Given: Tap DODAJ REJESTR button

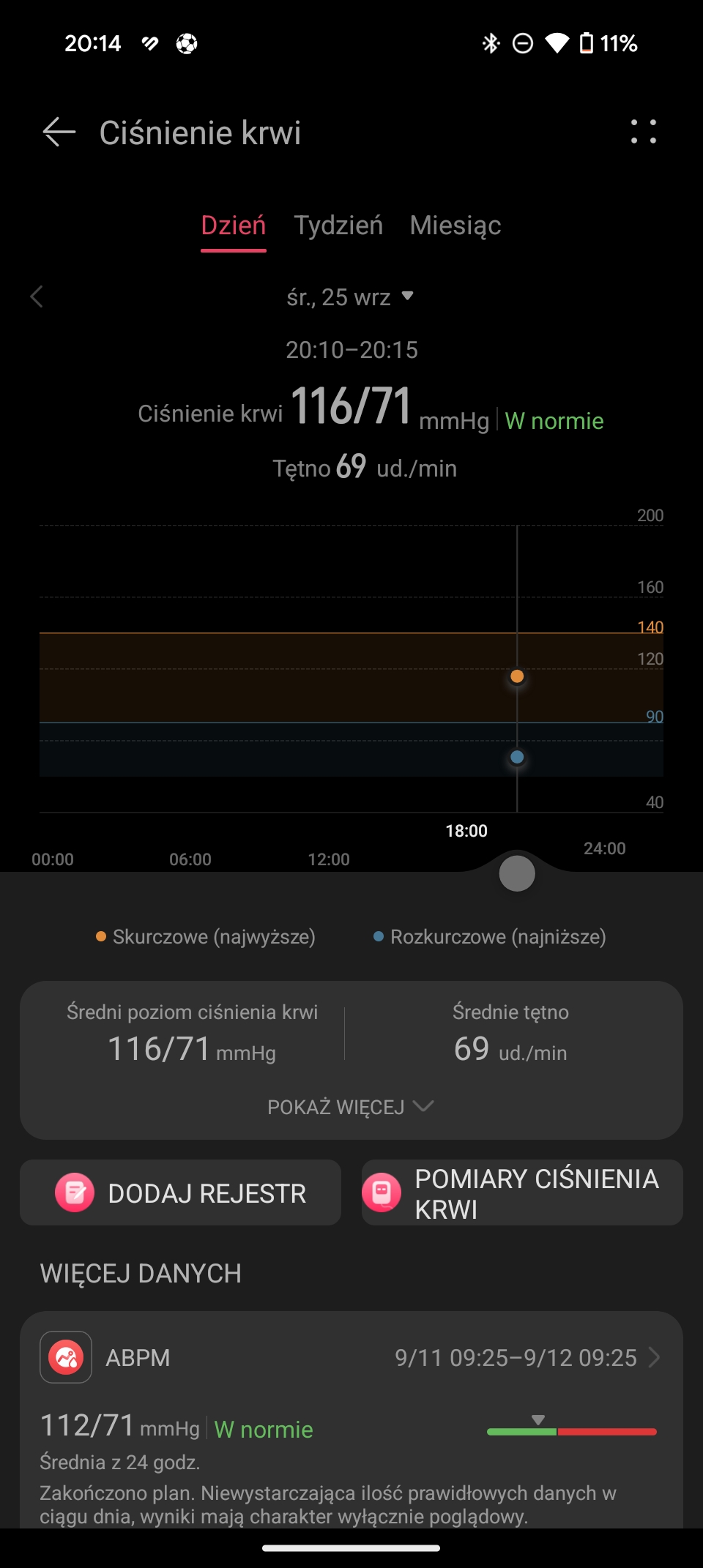Looking at the screenshot, I should pos(180,1192).
